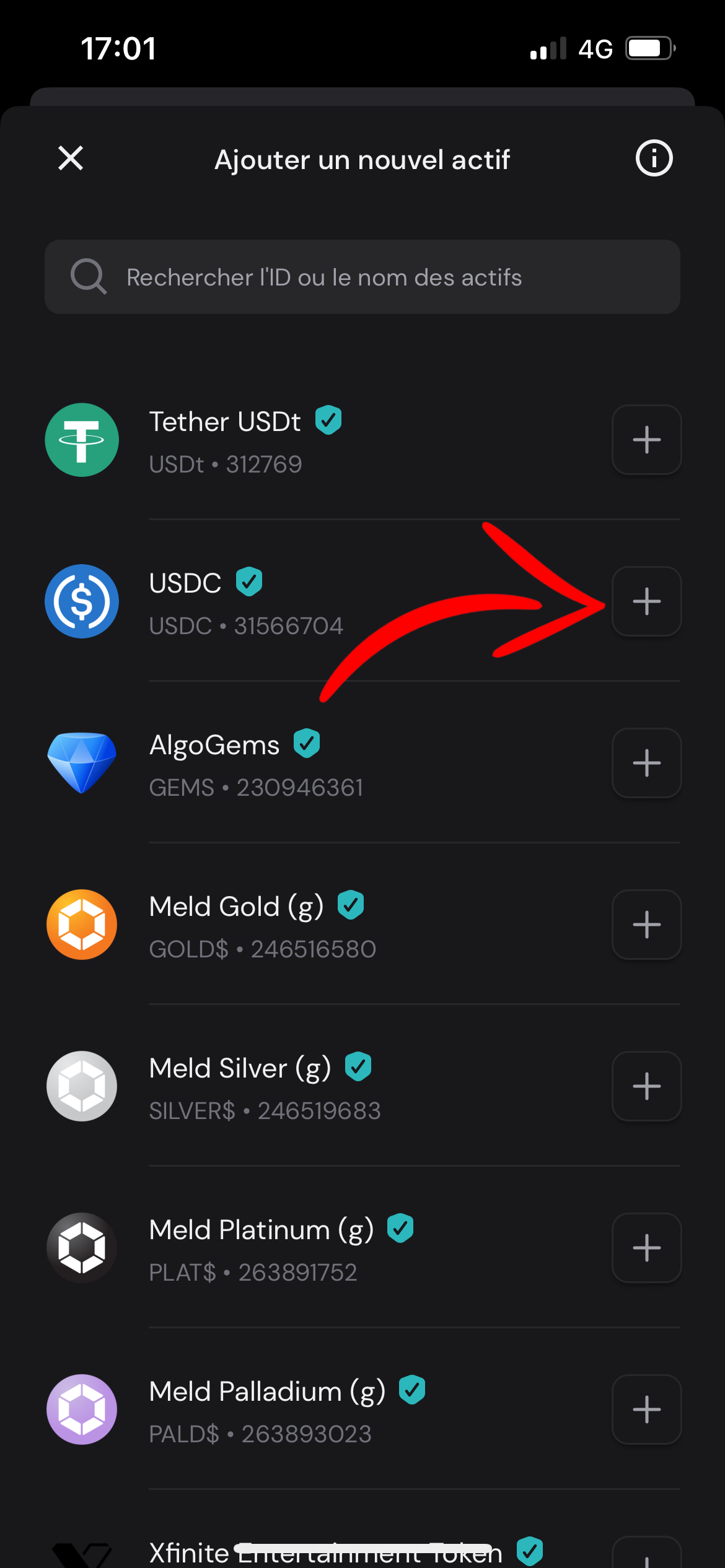Add Meld Gold (g) asset

tap(646, 925)
